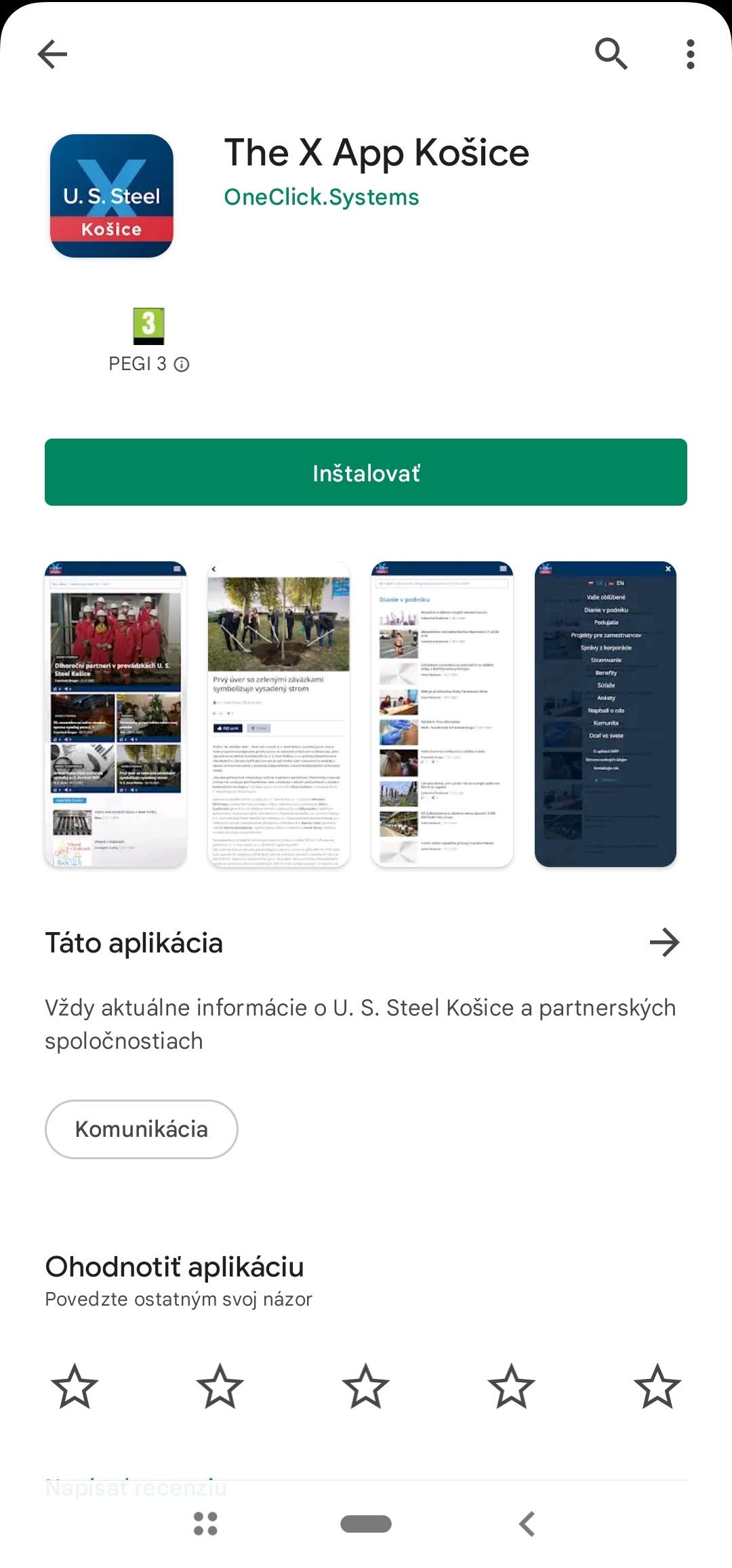Image resolution: width=732 pixels, height=1568 pixels.
Task: Go to the system home screen
Action: point(366,1523)
